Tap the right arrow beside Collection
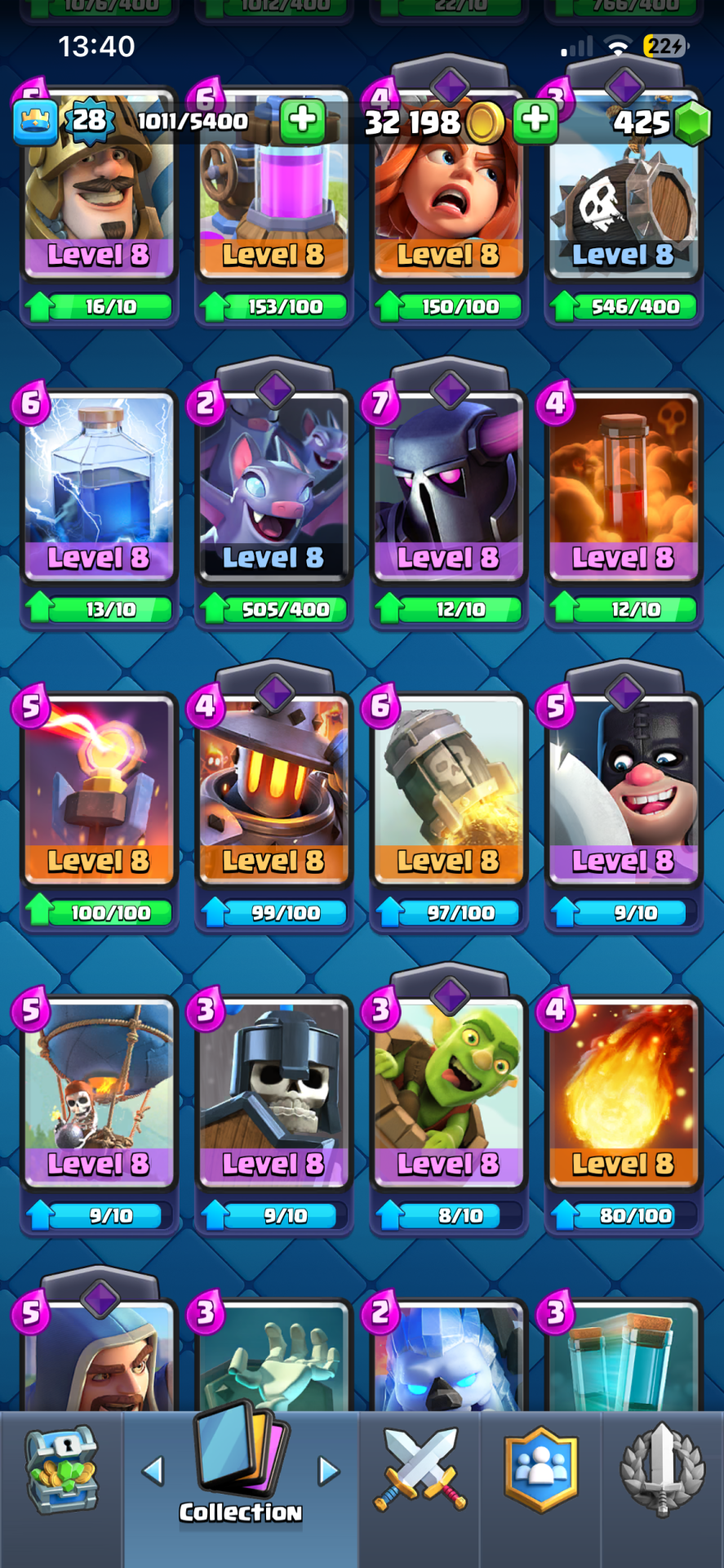 tap(329, 1471)
